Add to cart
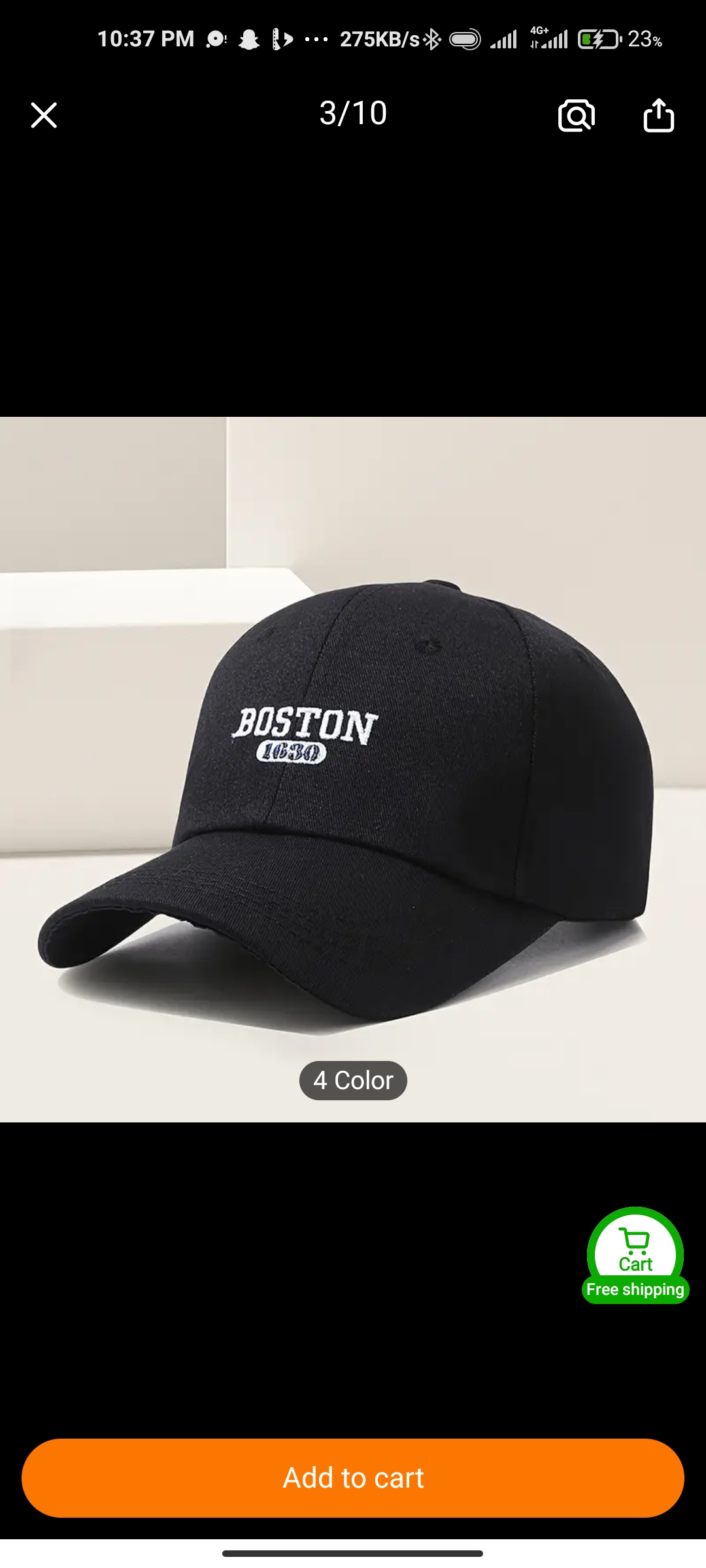 [x=353, y=1478]
